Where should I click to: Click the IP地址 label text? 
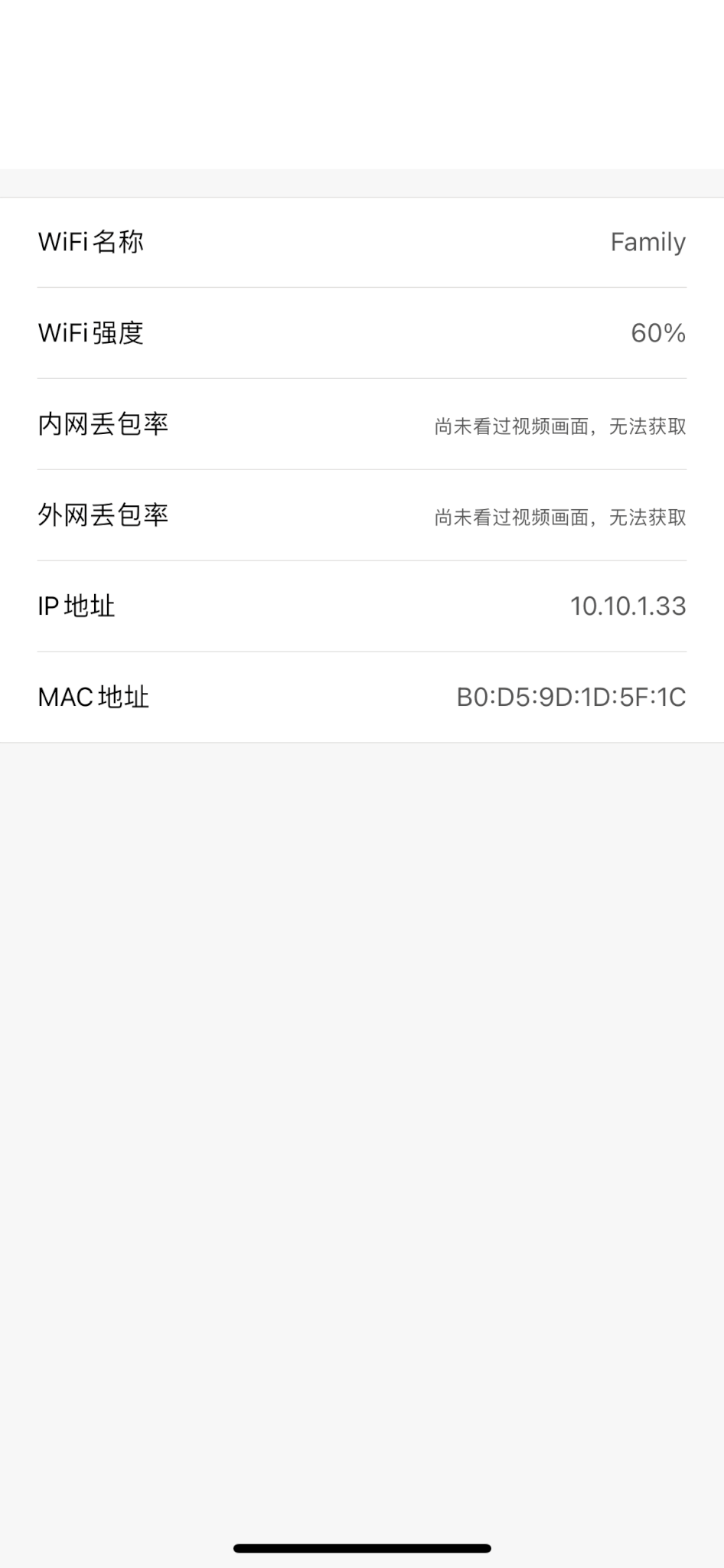pyautogui.click(x=77, y=606)
